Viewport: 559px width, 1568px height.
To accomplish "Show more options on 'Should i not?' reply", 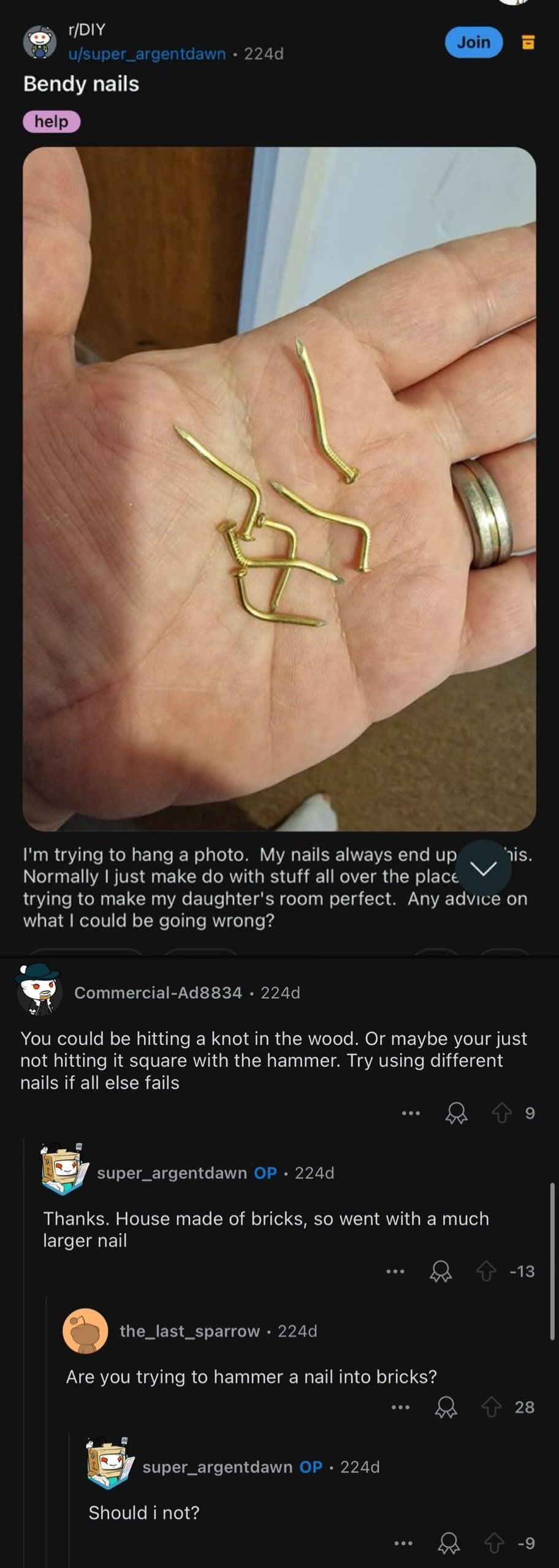I will [x=403, y=1543].
